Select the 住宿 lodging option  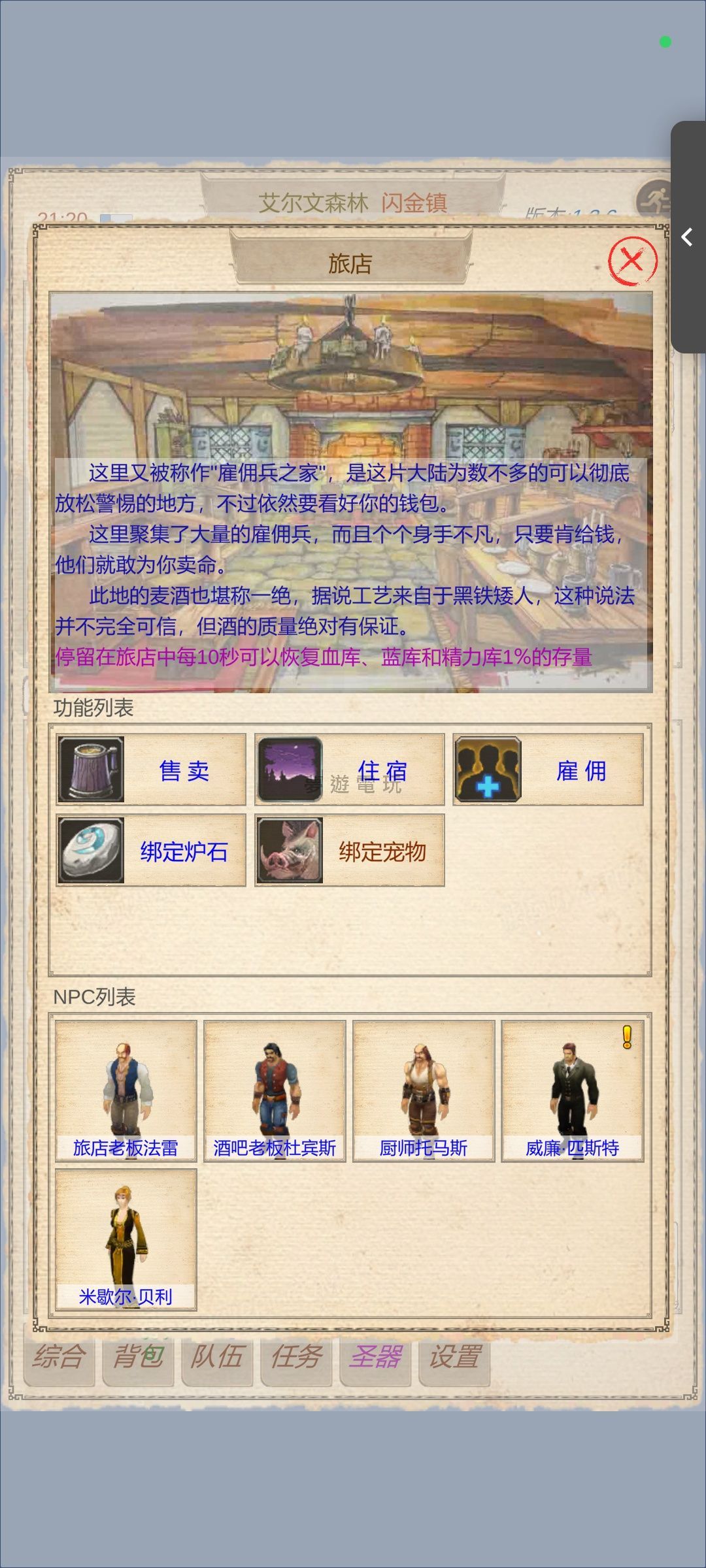(350, 770)
